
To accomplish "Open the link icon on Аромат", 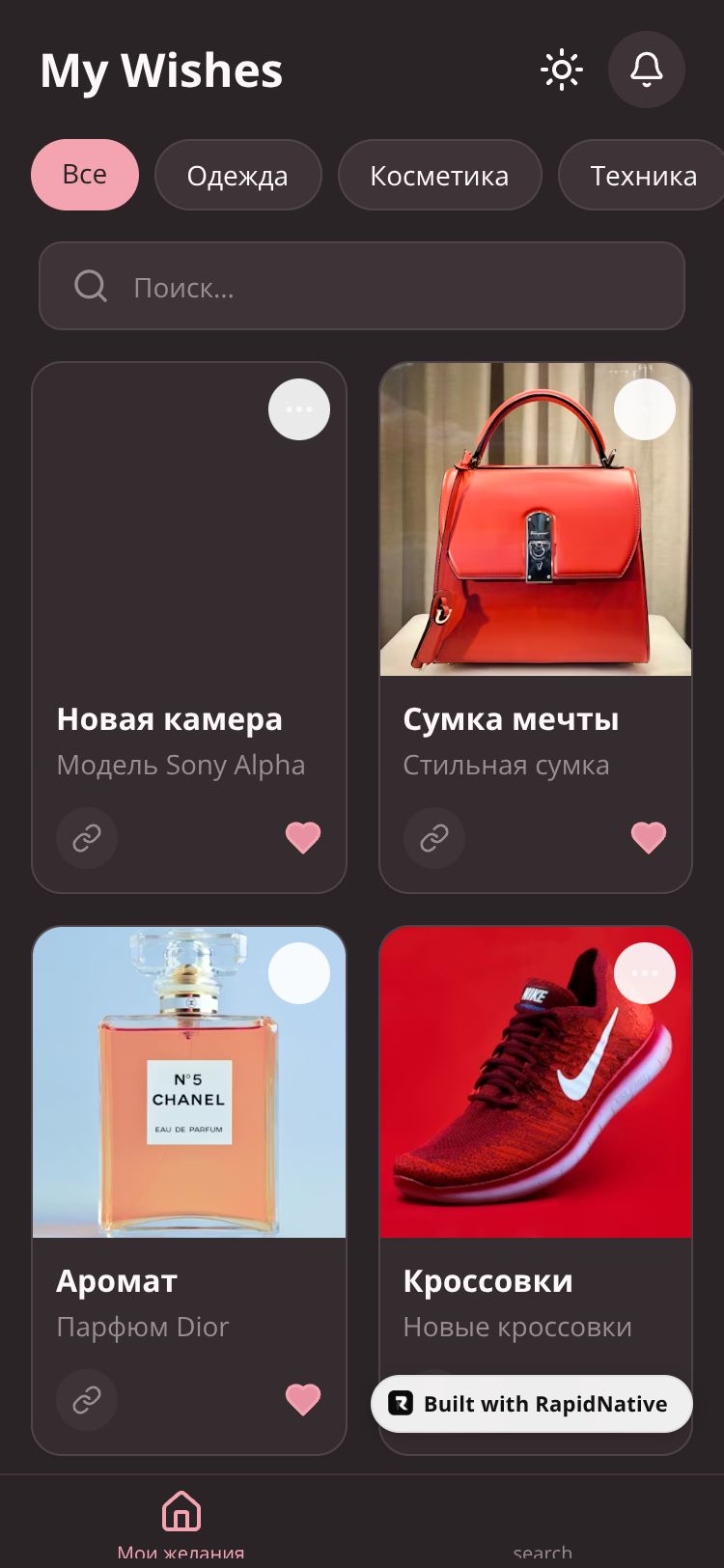I will click(x=87, y=1399).
